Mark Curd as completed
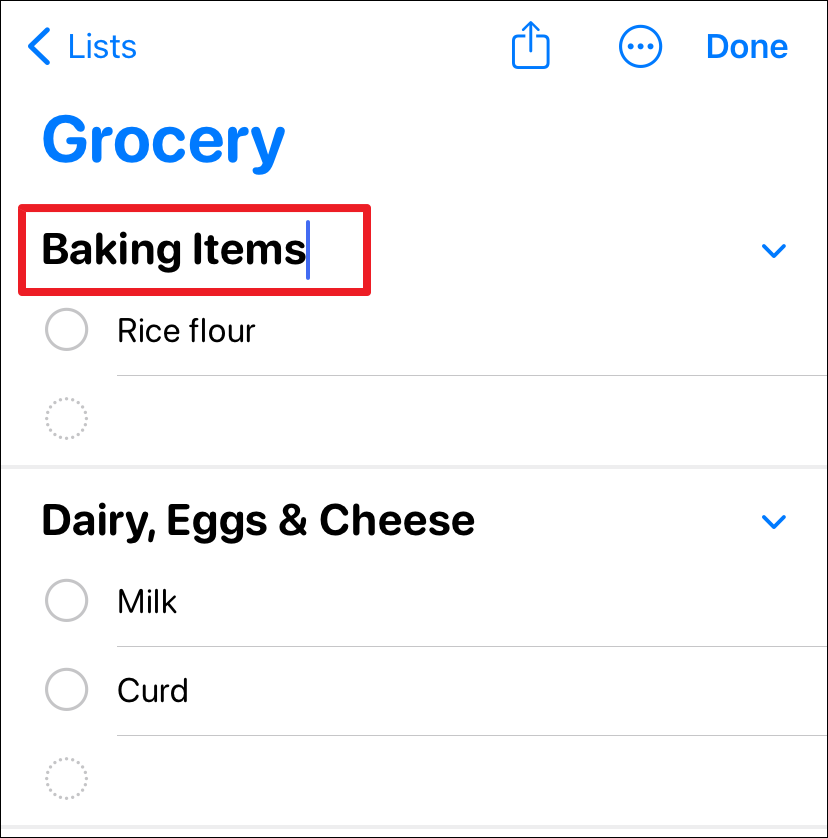Image resolution: width=828 pixels, height=838 pixels. [67, 690]
